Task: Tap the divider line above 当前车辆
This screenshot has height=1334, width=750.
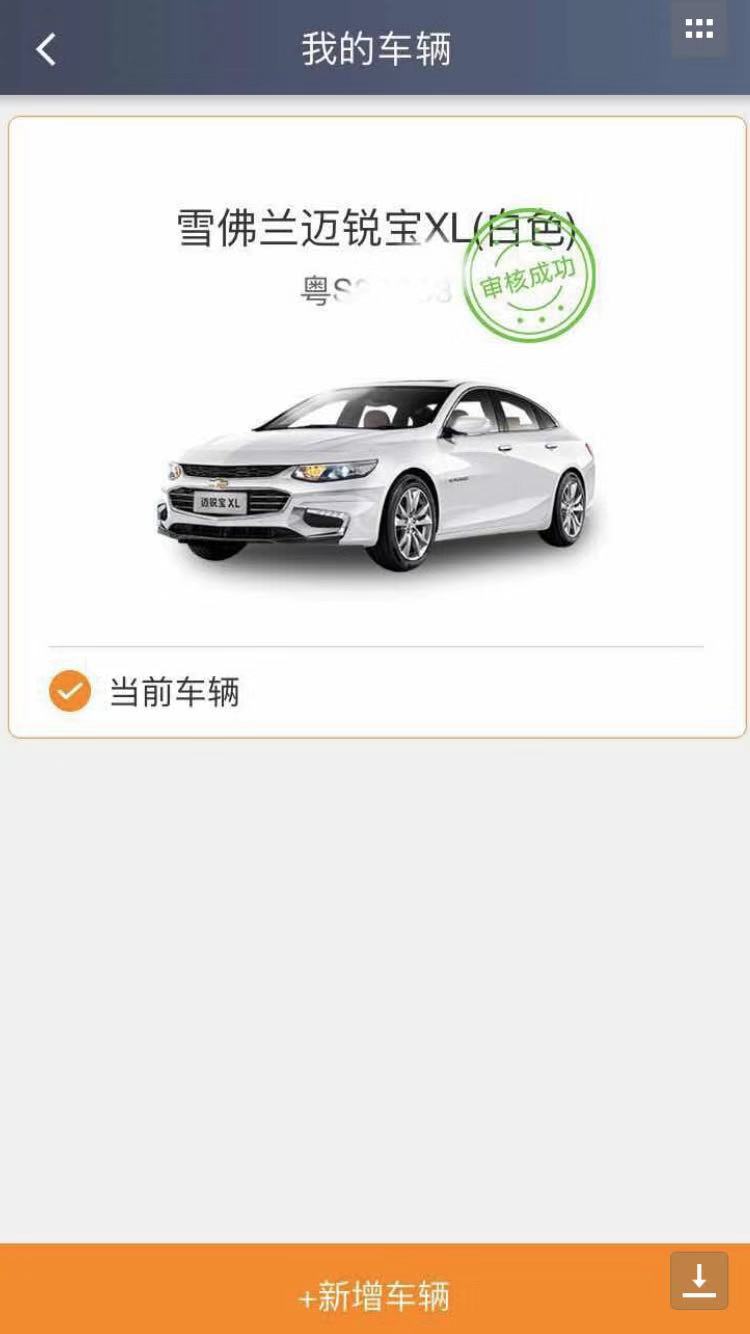Action: [x=375, y=646]
